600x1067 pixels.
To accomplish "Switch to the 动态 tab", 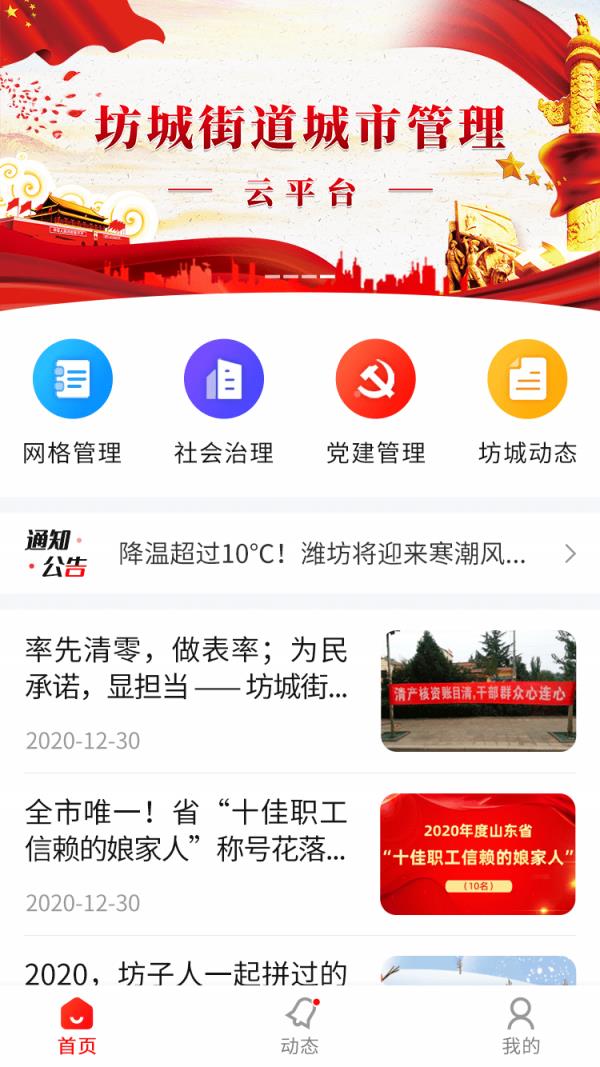I will click(300, 1026).
